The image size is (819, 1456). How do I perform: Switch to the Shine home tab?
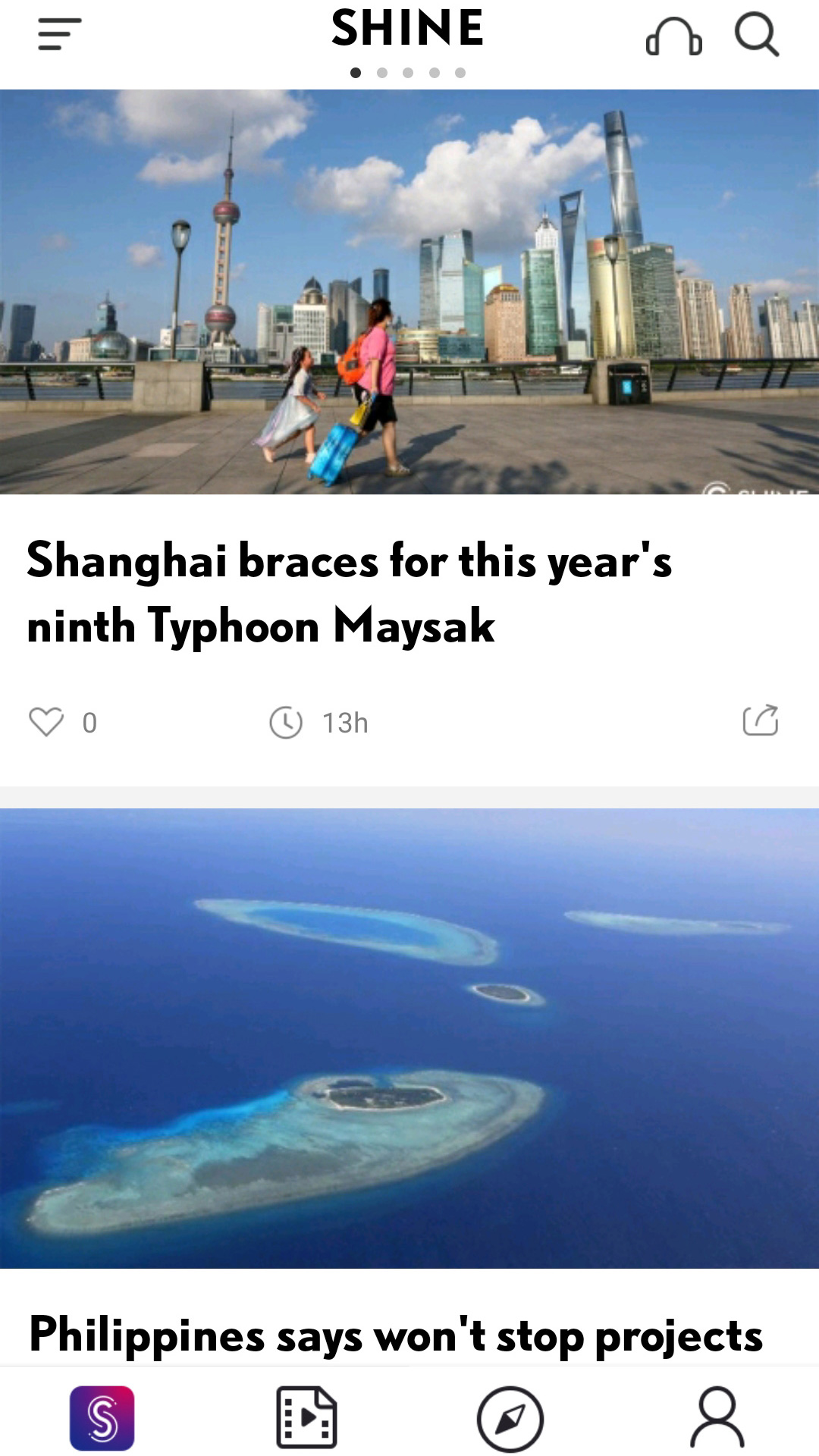click(102, 1418)
